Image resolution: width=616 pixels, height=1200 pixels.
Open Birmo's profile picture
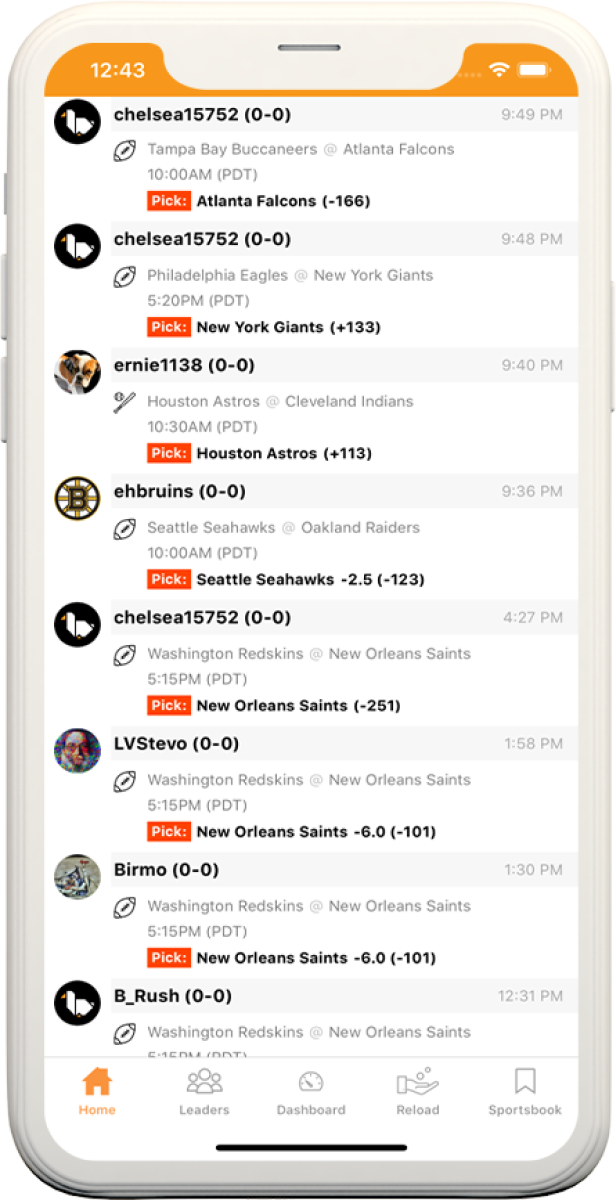[77, 876]
